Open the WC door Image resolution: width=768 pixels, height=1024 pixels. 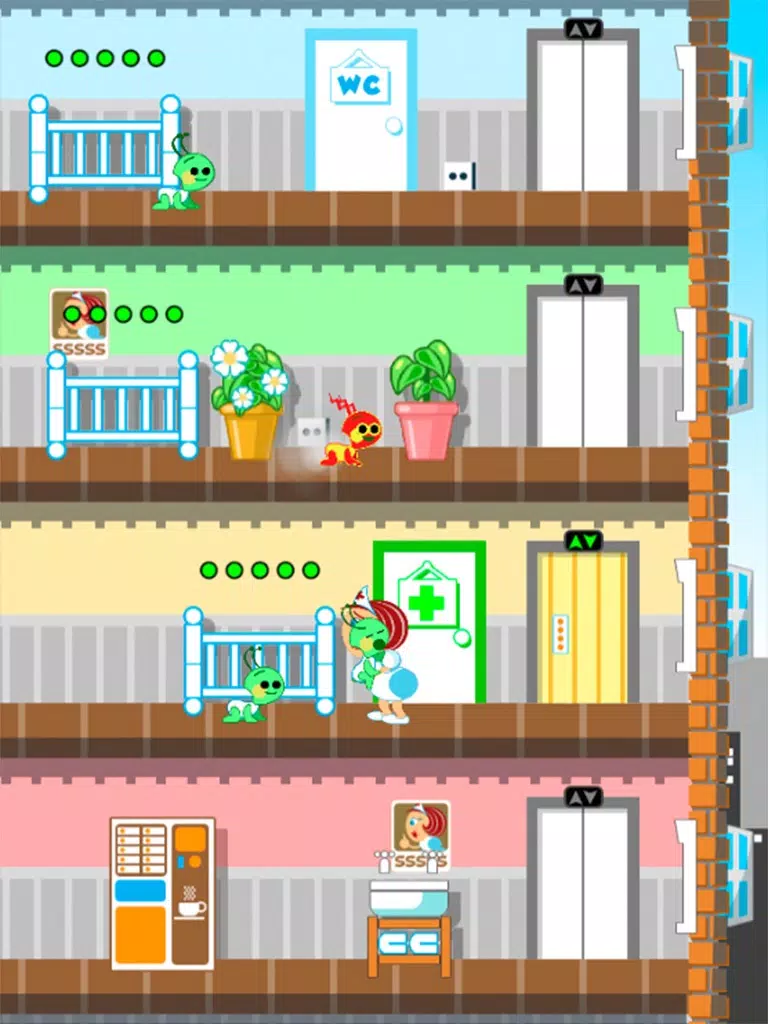point(360,115)
